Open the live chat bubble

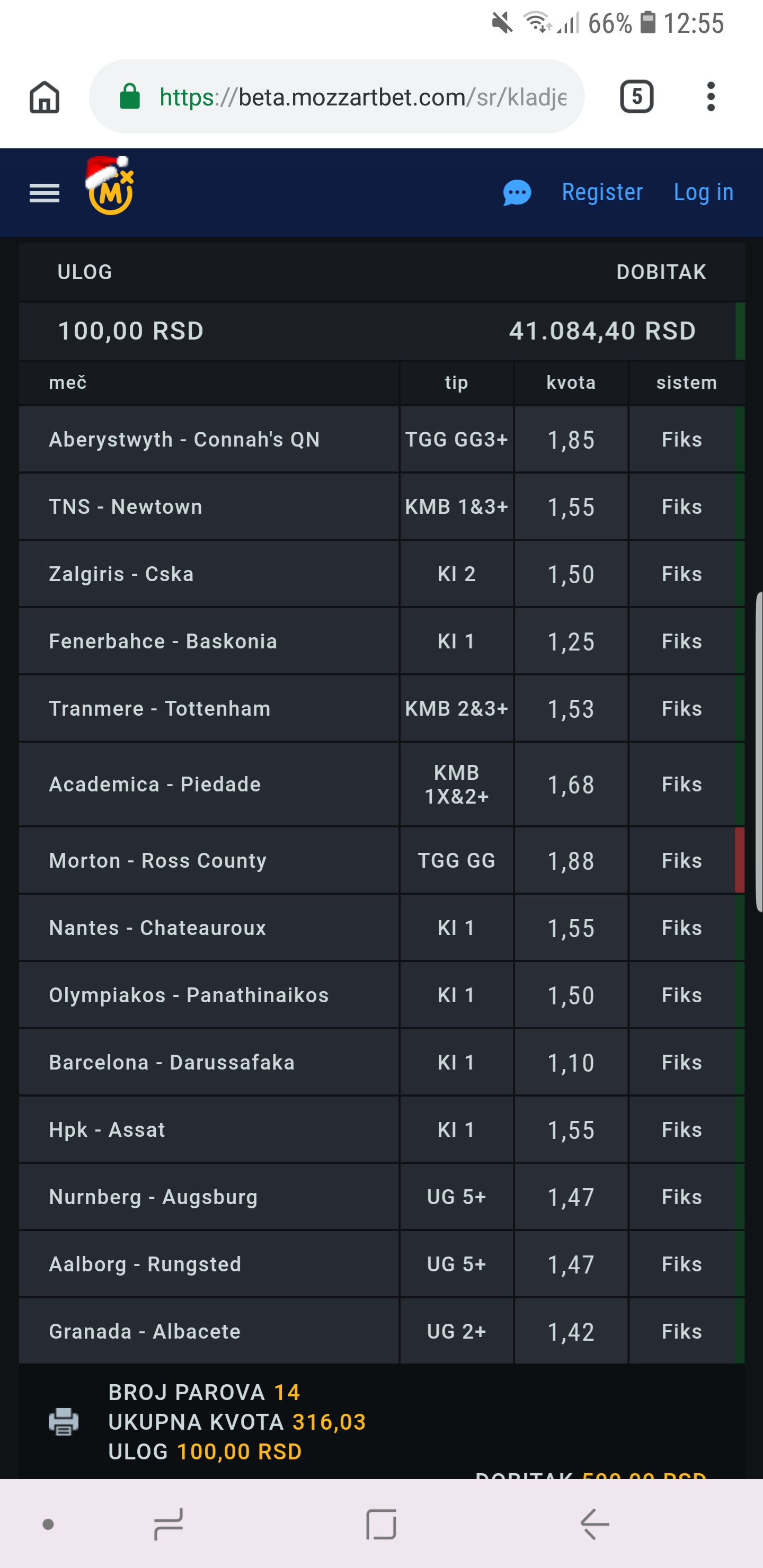click(517, 193)
